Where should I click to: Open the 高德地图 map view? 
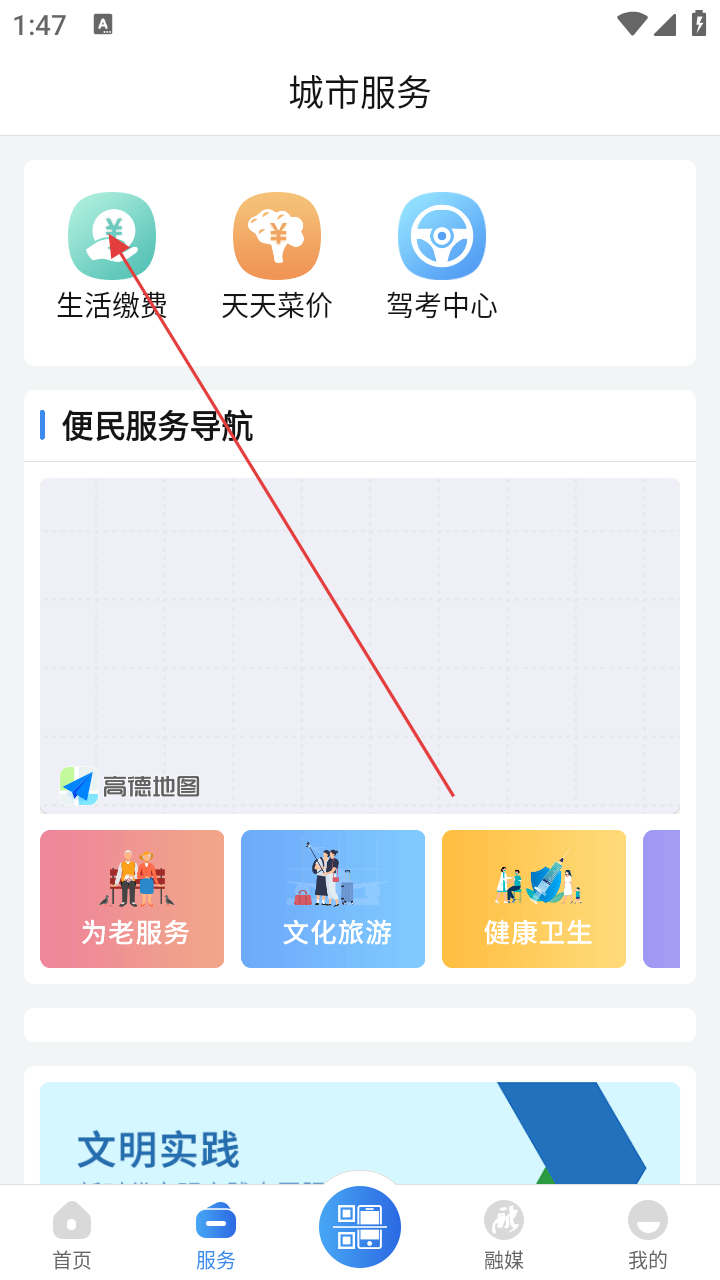click(360, 645)
